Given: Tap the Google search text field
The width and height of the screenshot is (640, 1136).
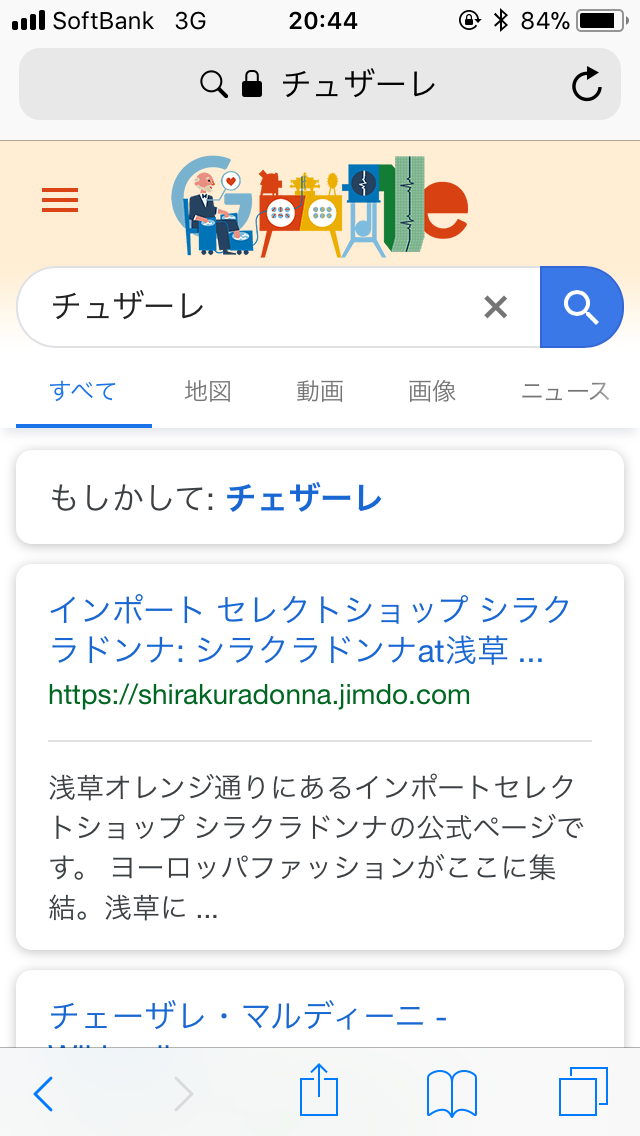Looking at the screenshot, I should coord(250,306).
